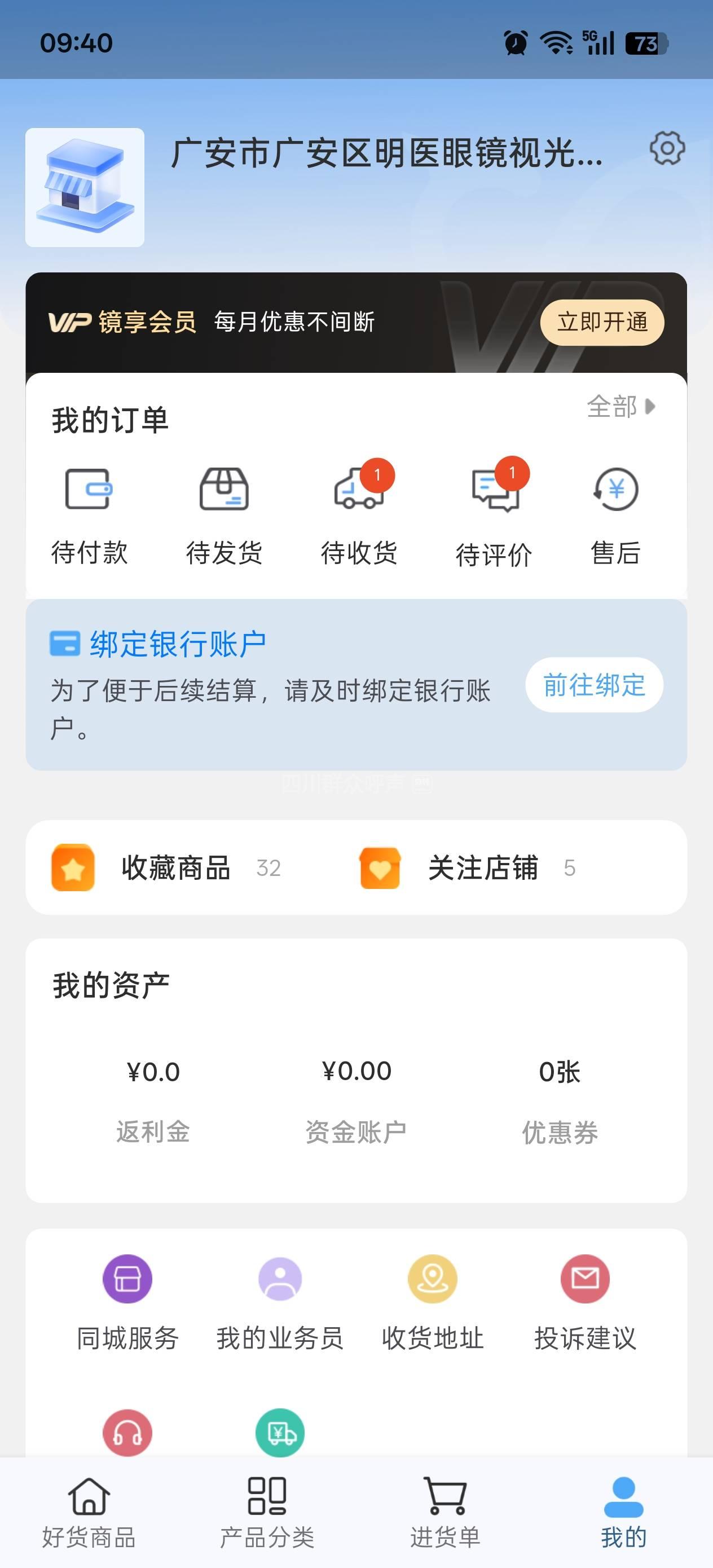This screenshot has height=1568, width=713.
Task: Open 待发货 orders awaiting shipment
Action: [224, 514]
